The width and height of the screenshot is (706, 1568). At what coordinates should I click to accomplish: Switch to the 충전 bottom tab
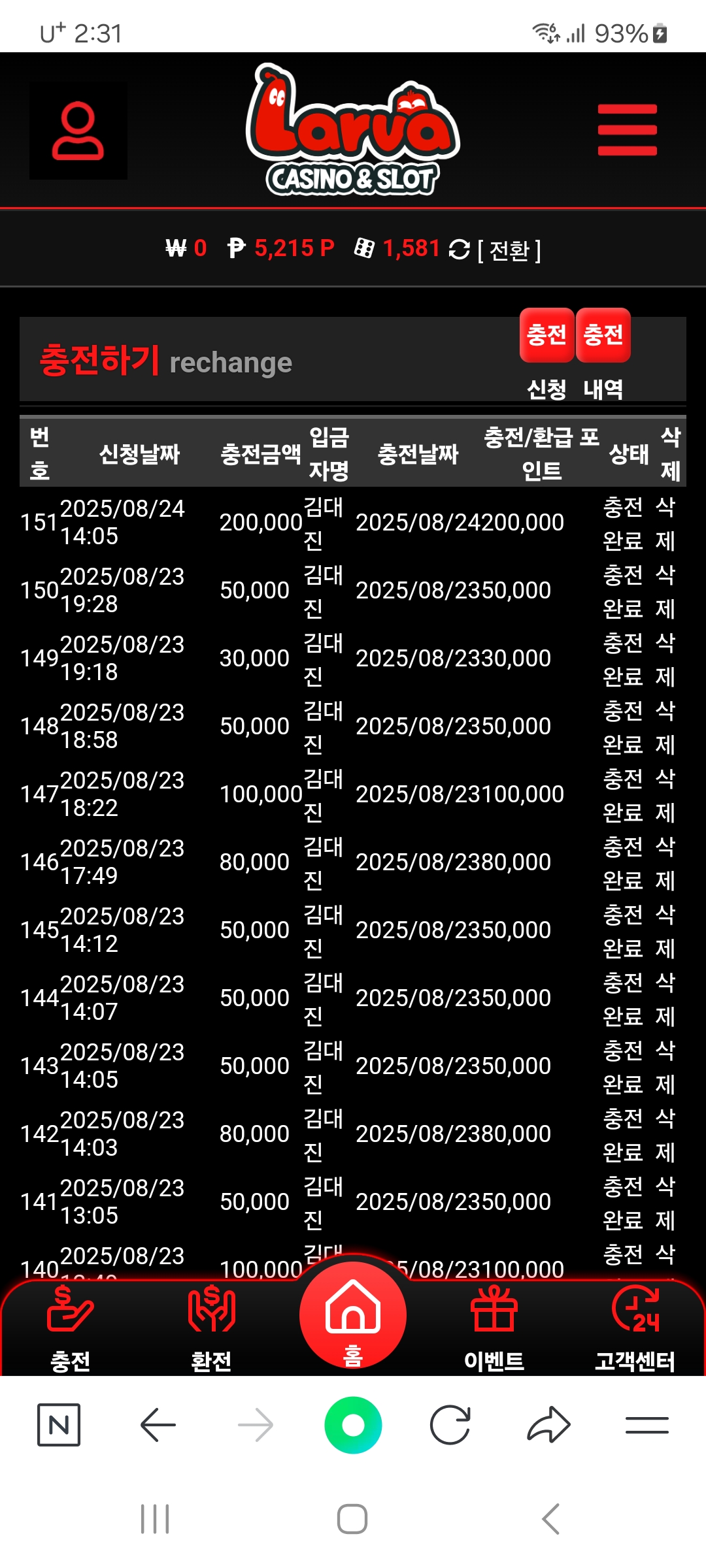tap(71, 1326)
